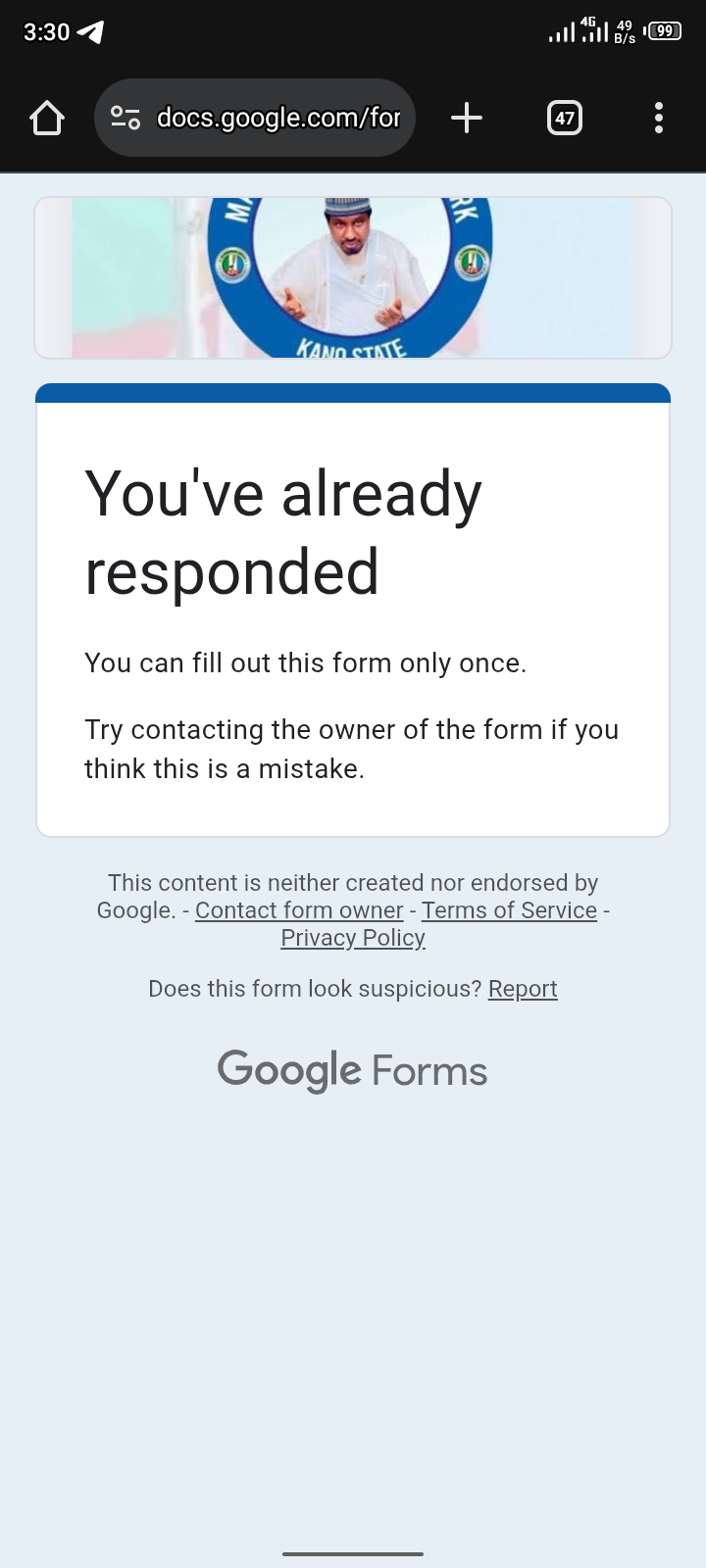Report this form as suspicious
This screenshot has width=706, height=1568.
click(523, 989)
